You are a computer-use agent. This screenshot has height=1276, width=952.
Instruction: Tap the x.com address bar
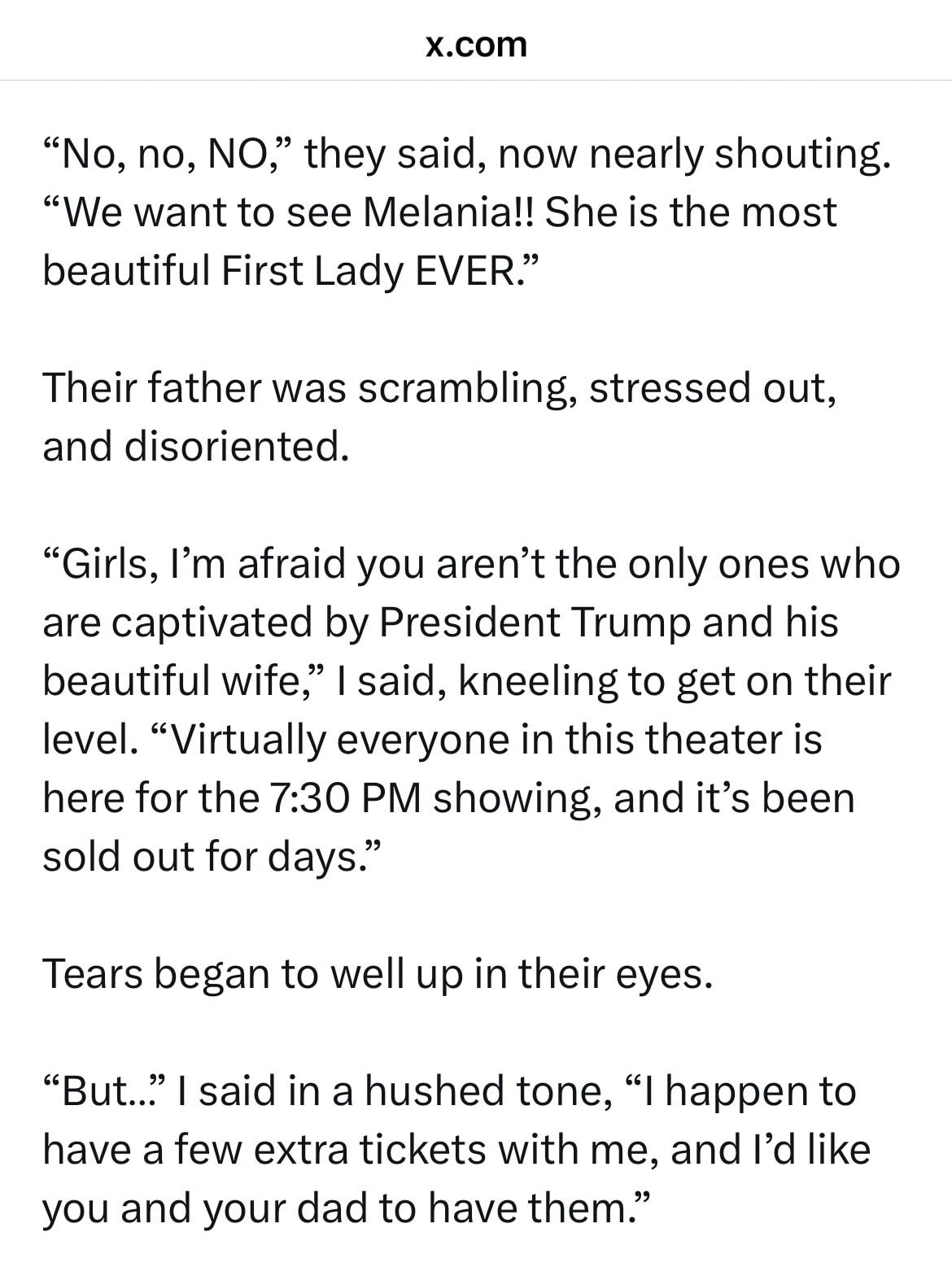pos(476,44)
